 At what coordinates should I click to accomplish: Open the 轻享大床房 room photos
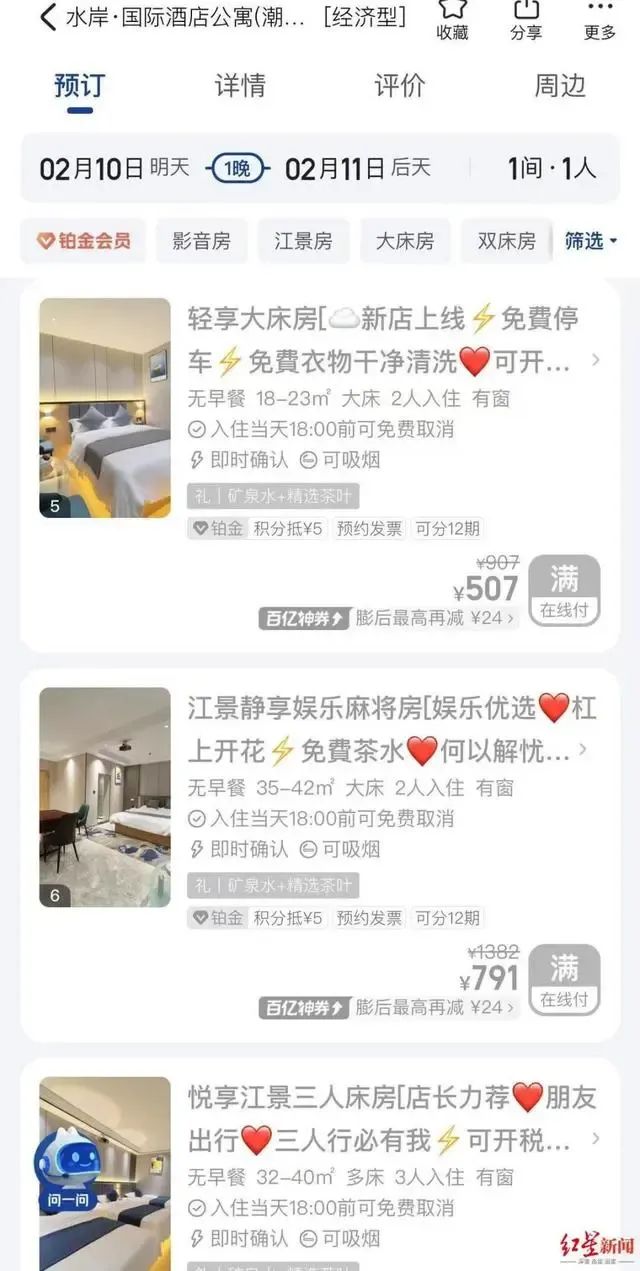tap(105, 407)
